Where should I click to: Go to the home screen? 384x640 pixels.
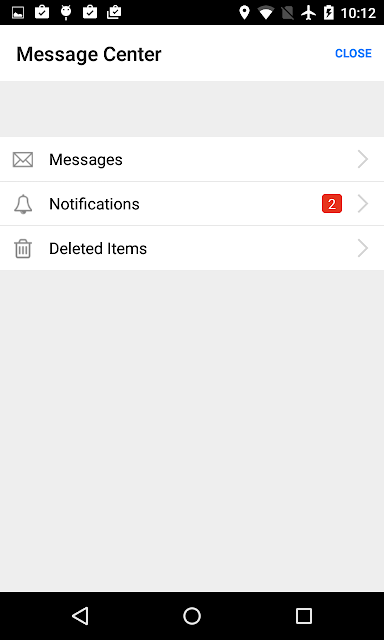tap(192, 616)
